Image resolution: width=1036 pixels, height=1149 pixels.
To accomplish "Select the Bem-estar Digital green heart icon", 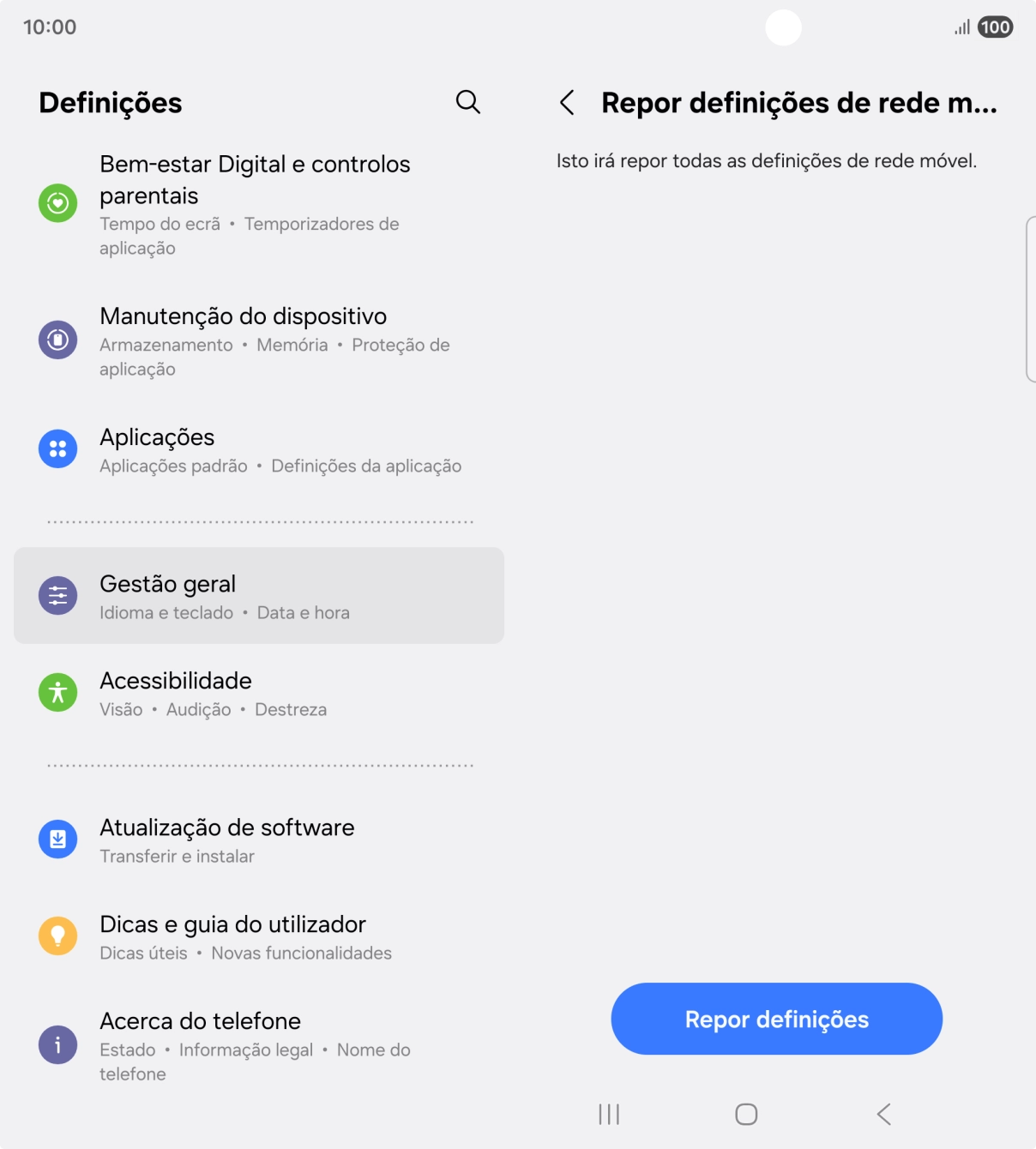I will tap(57, 203).
